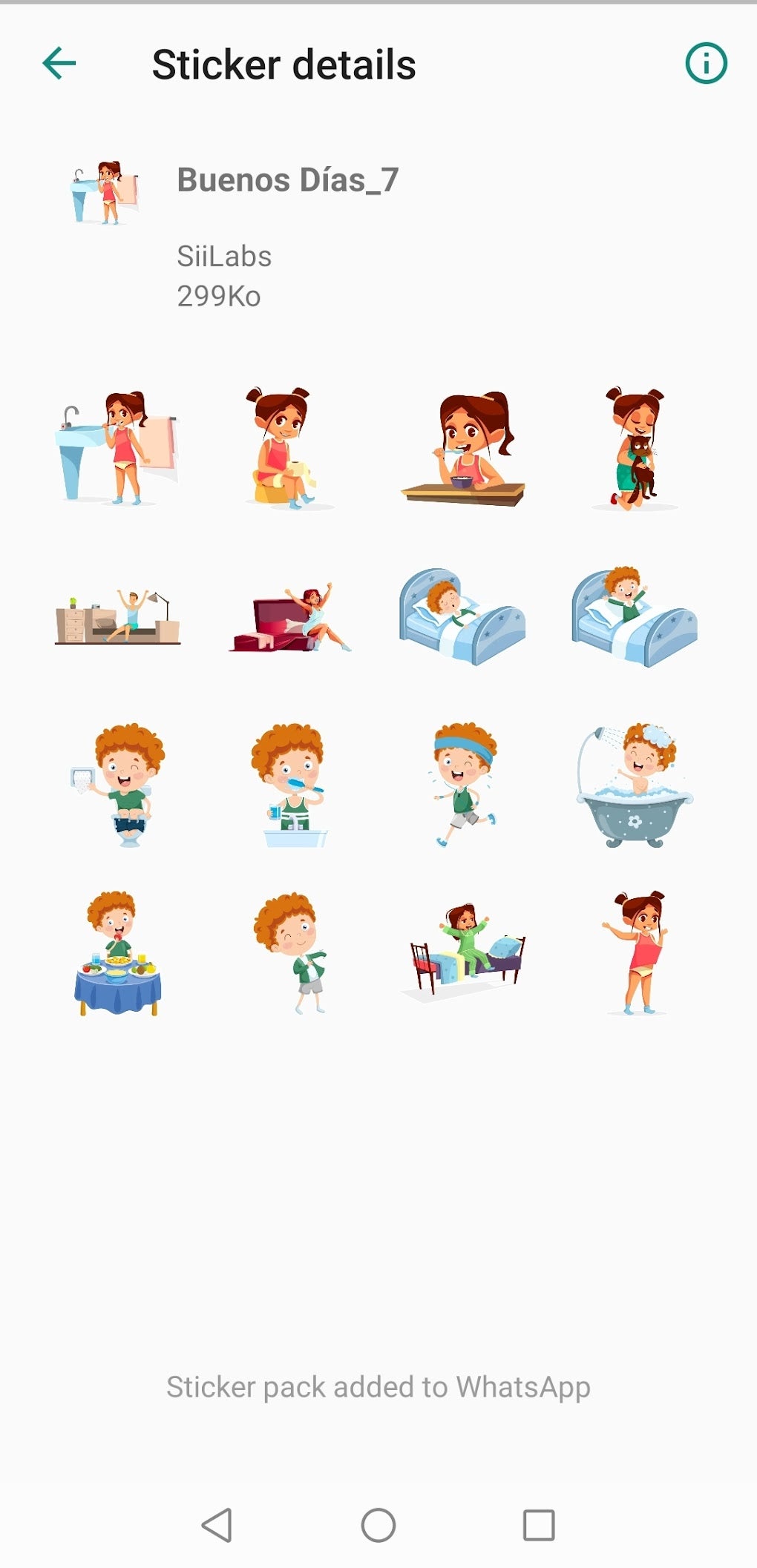Open the sticker pack info icon
757x1568 pixels.
tap(706, 63)
